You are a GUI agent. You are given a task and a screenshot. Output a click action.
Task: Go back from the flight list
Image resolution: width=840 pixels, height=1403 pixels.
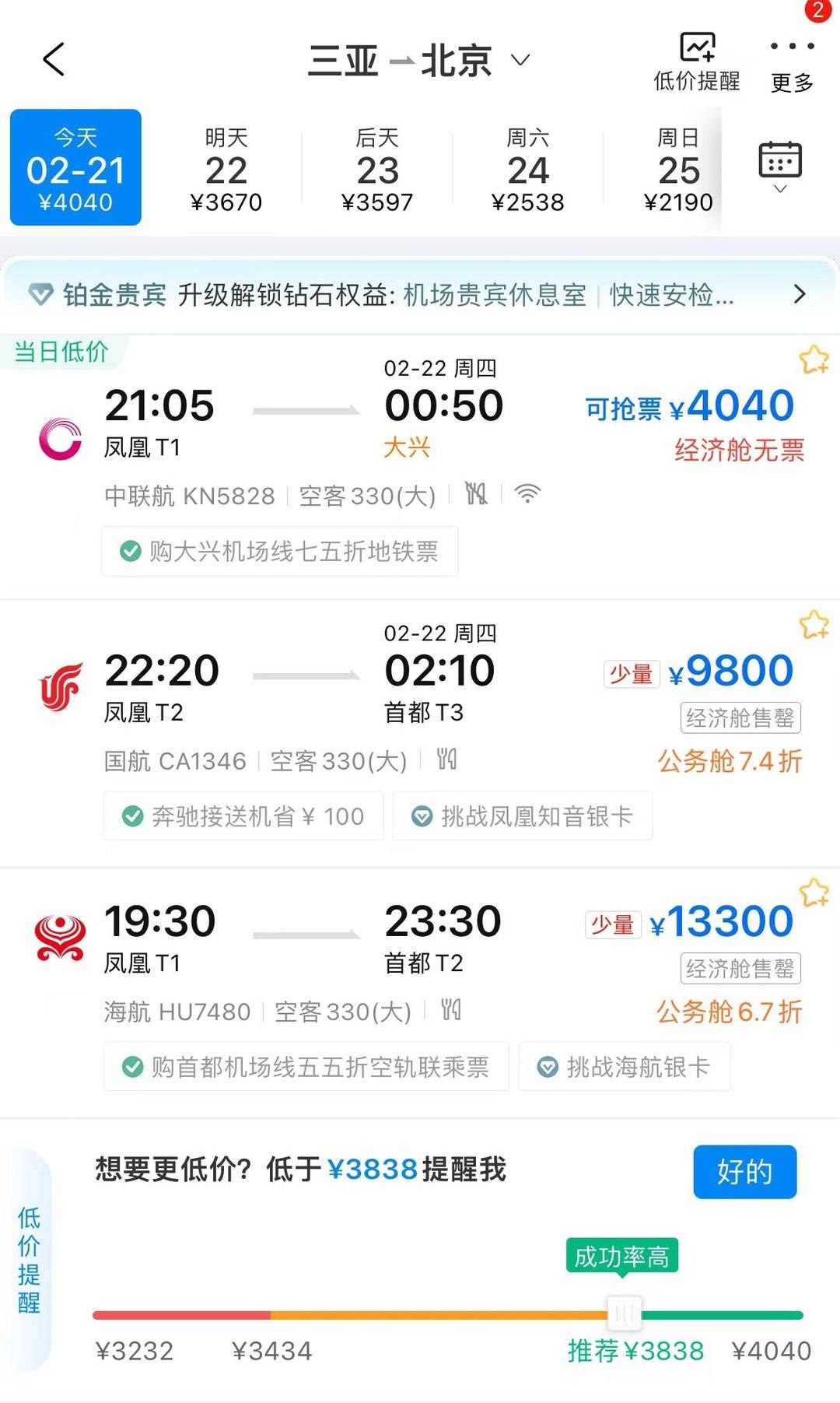(x=53, y=60)
